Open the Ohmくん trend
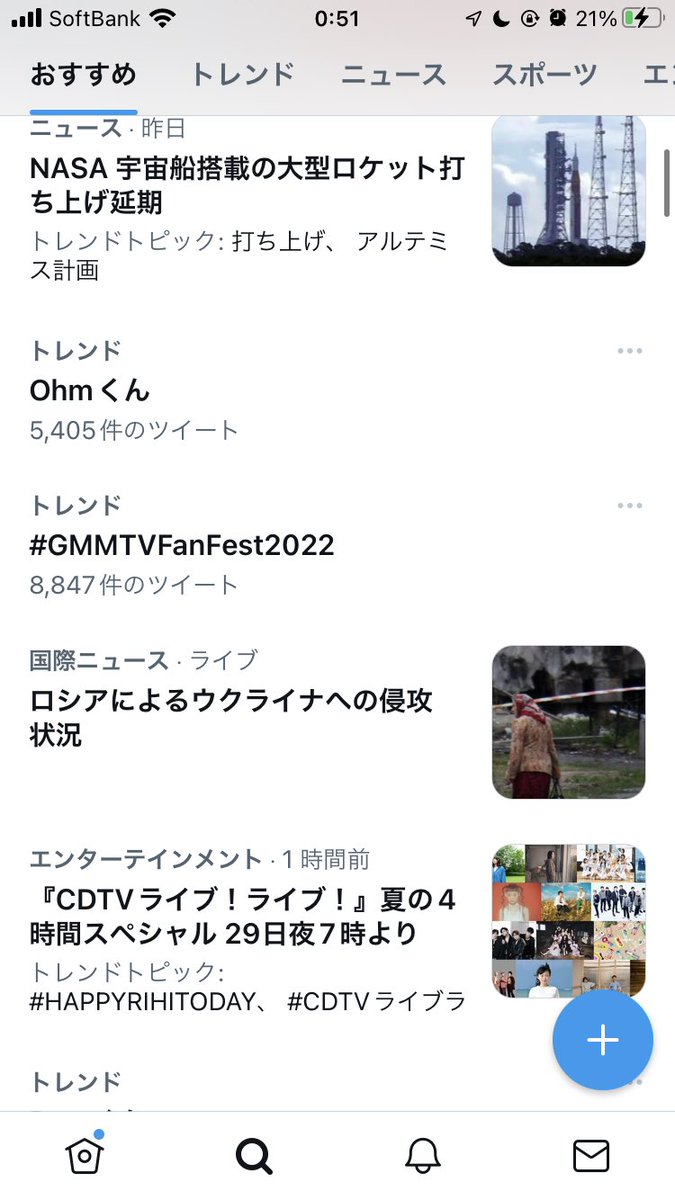Image resolution: width=675 pixels, height=1200 pixels. coord(90,390)
